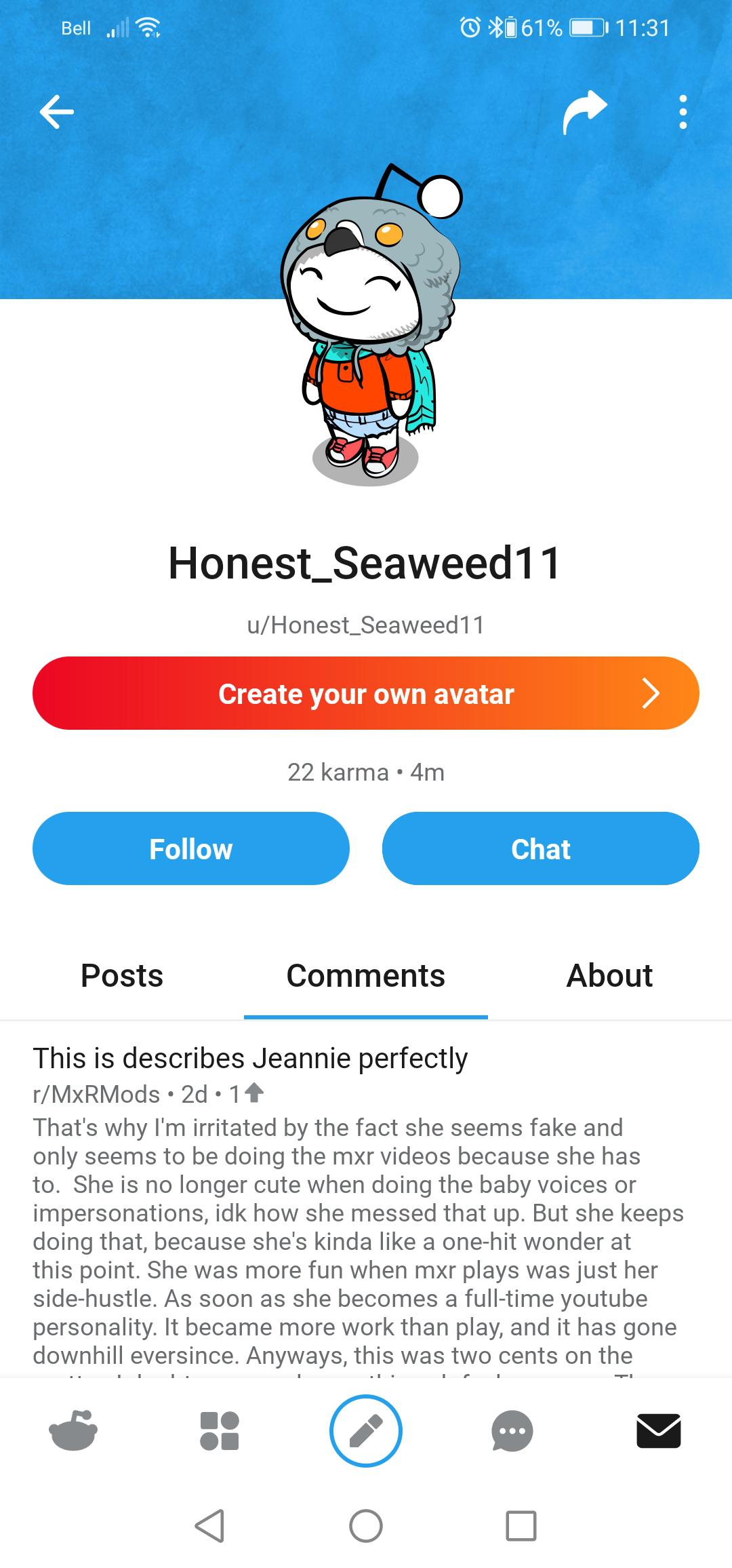The height and width of the screenshot is (1568, 732).
Task: Go to the Reddit home feed
Action: point(73,1431)
